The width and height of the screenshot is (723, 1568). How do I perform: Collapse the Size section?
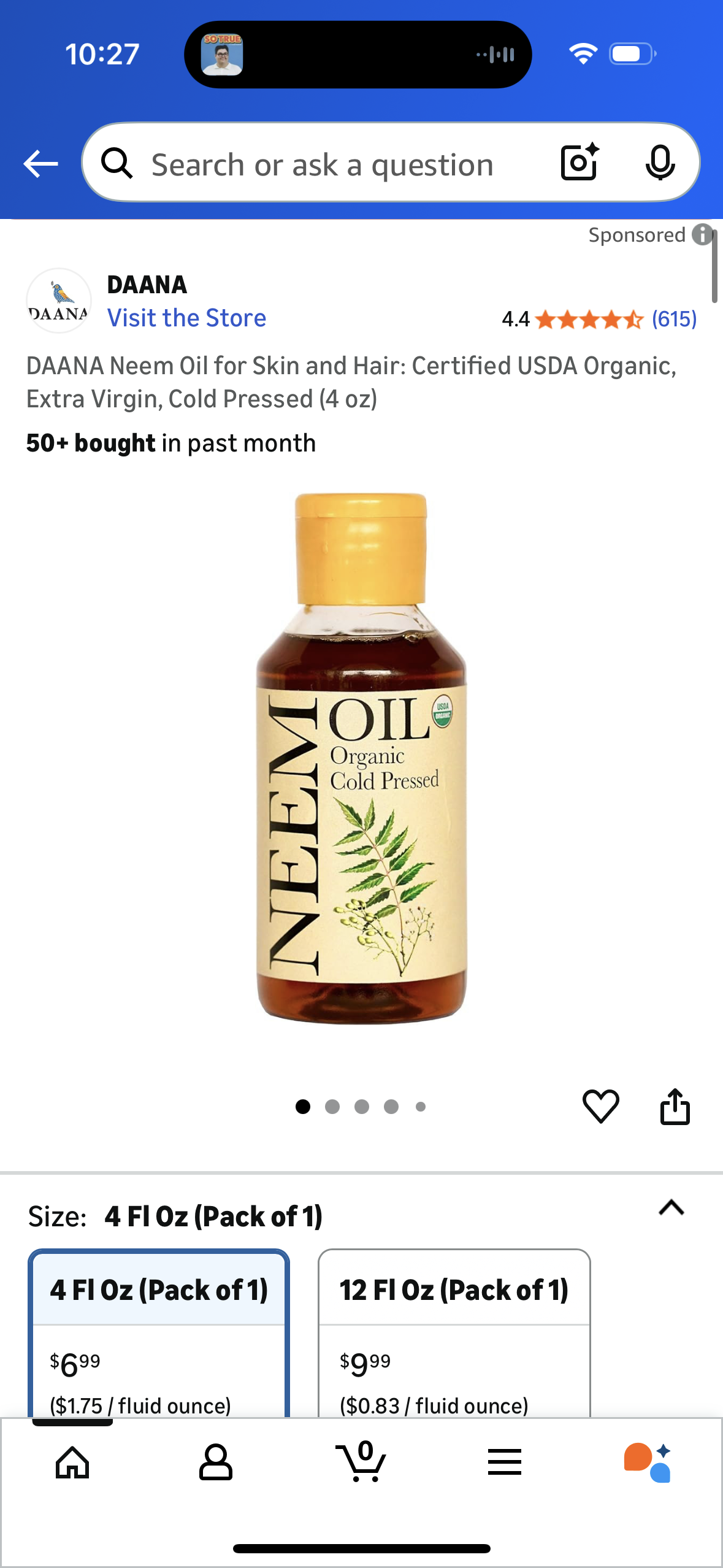pyautogui.click(x=671, y=1208)
